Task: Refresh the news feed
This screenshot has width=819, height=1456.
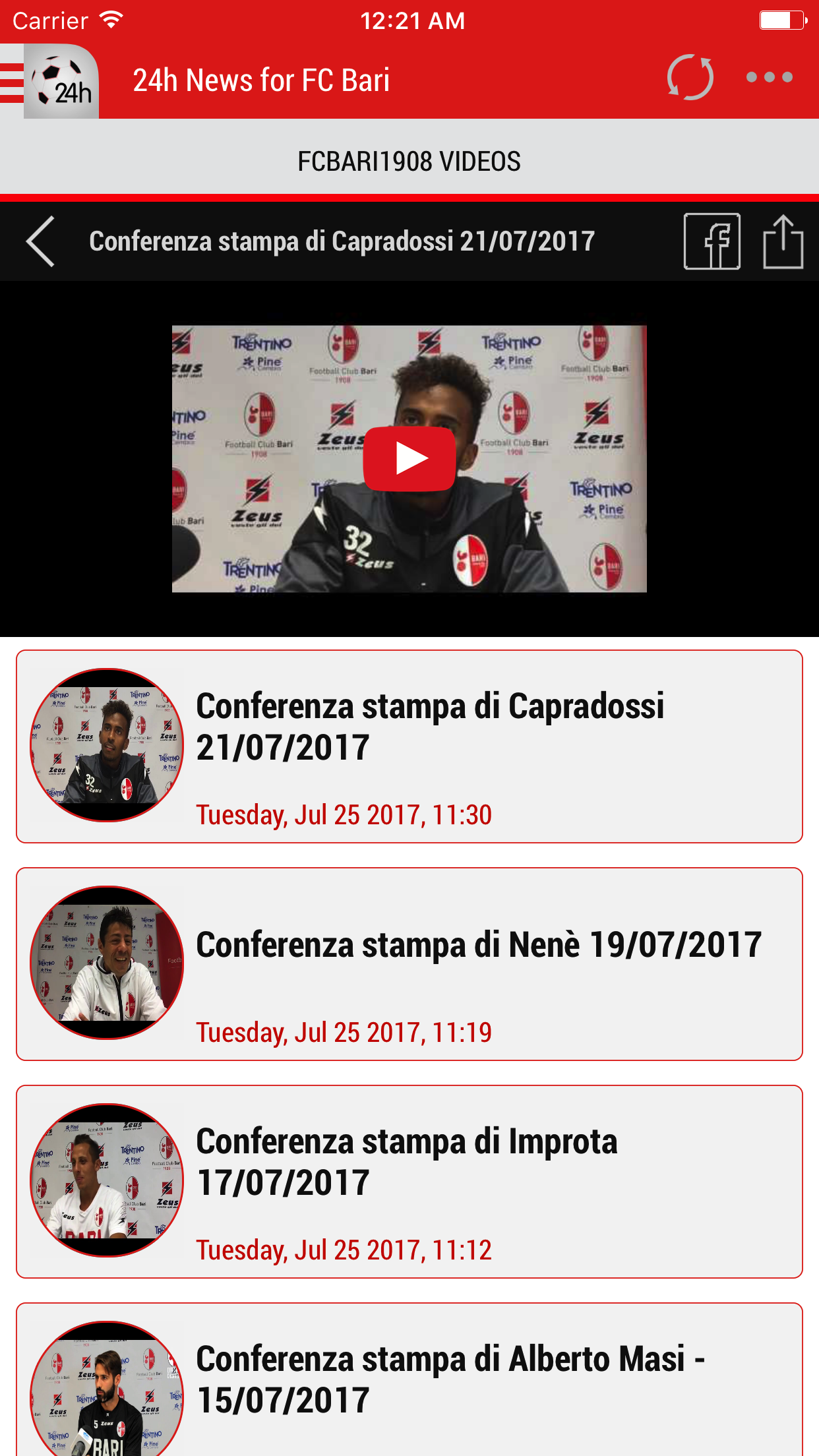Action: pos(690,78)
